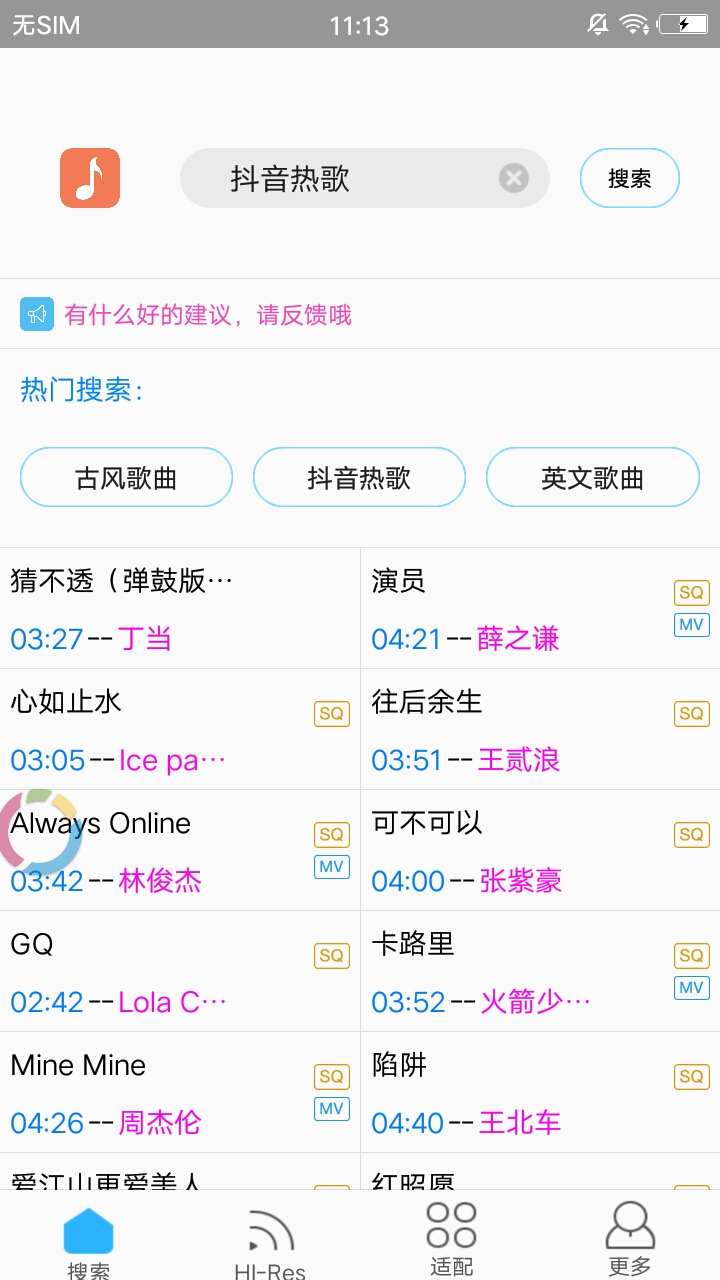Select the 古风歌曲 hot search chip
This screenshot has height=1280, width=720.
pyautogui.click(x=126, y=478)
